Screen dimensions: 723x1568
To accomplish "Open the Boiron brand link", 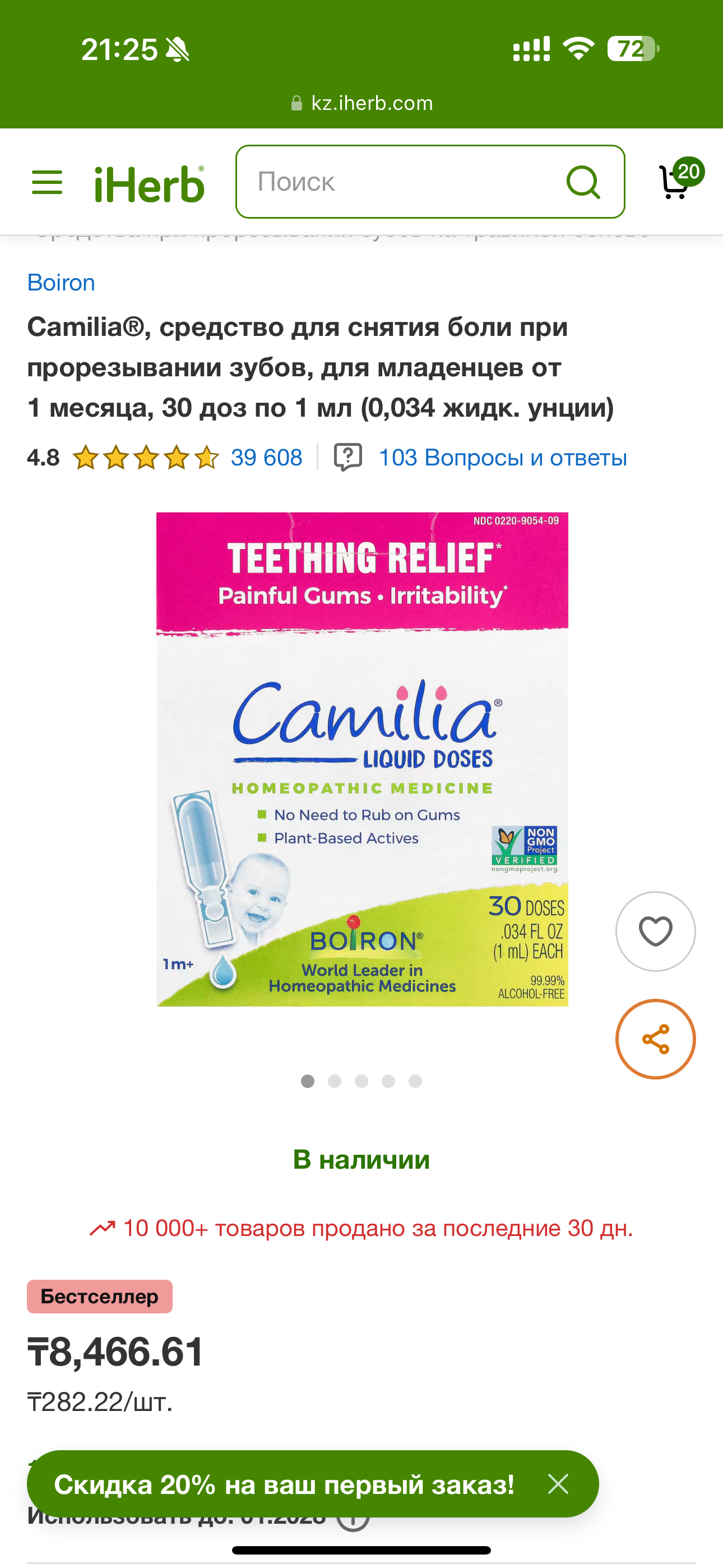I will point(61,283).
